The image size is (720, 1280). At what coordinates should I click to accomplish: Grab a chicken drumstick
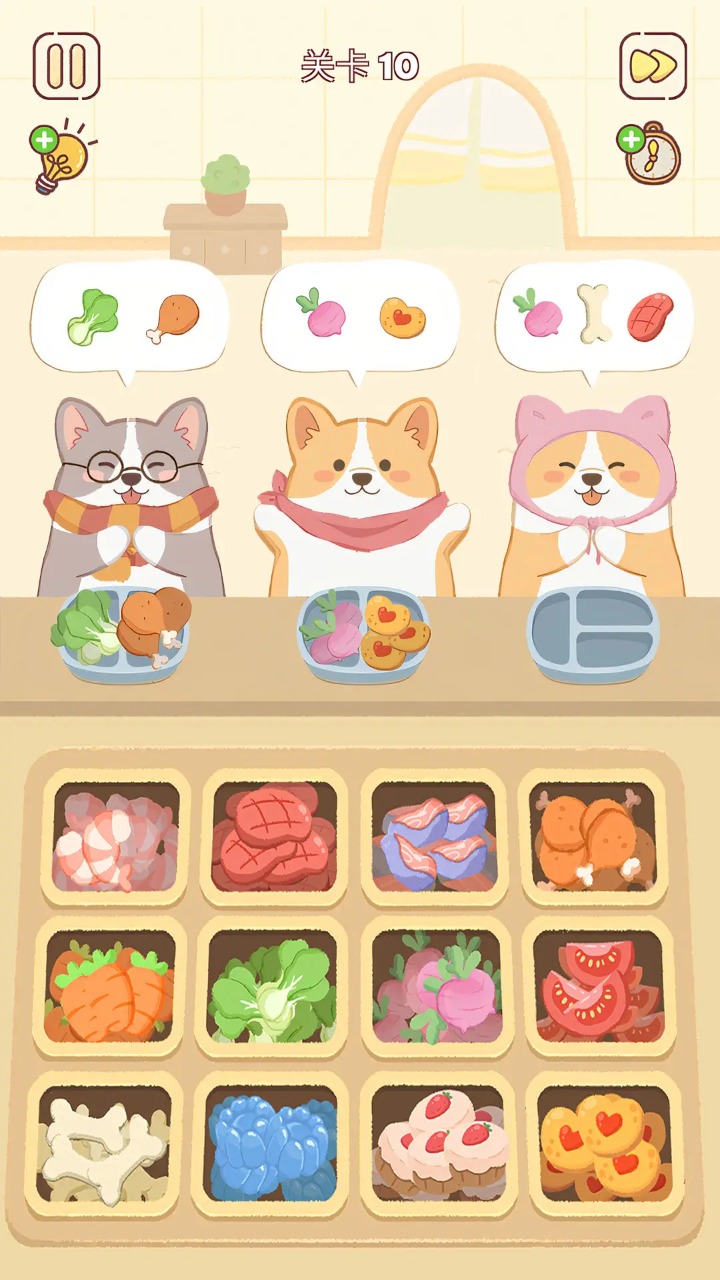[595, 838]
